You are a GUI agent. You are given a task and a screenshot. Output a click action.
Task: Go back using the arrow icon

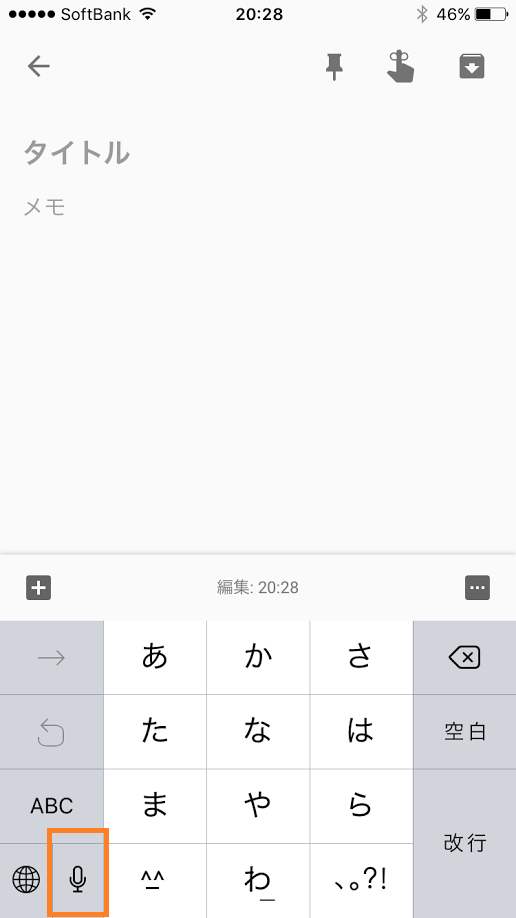pos(39,66)
